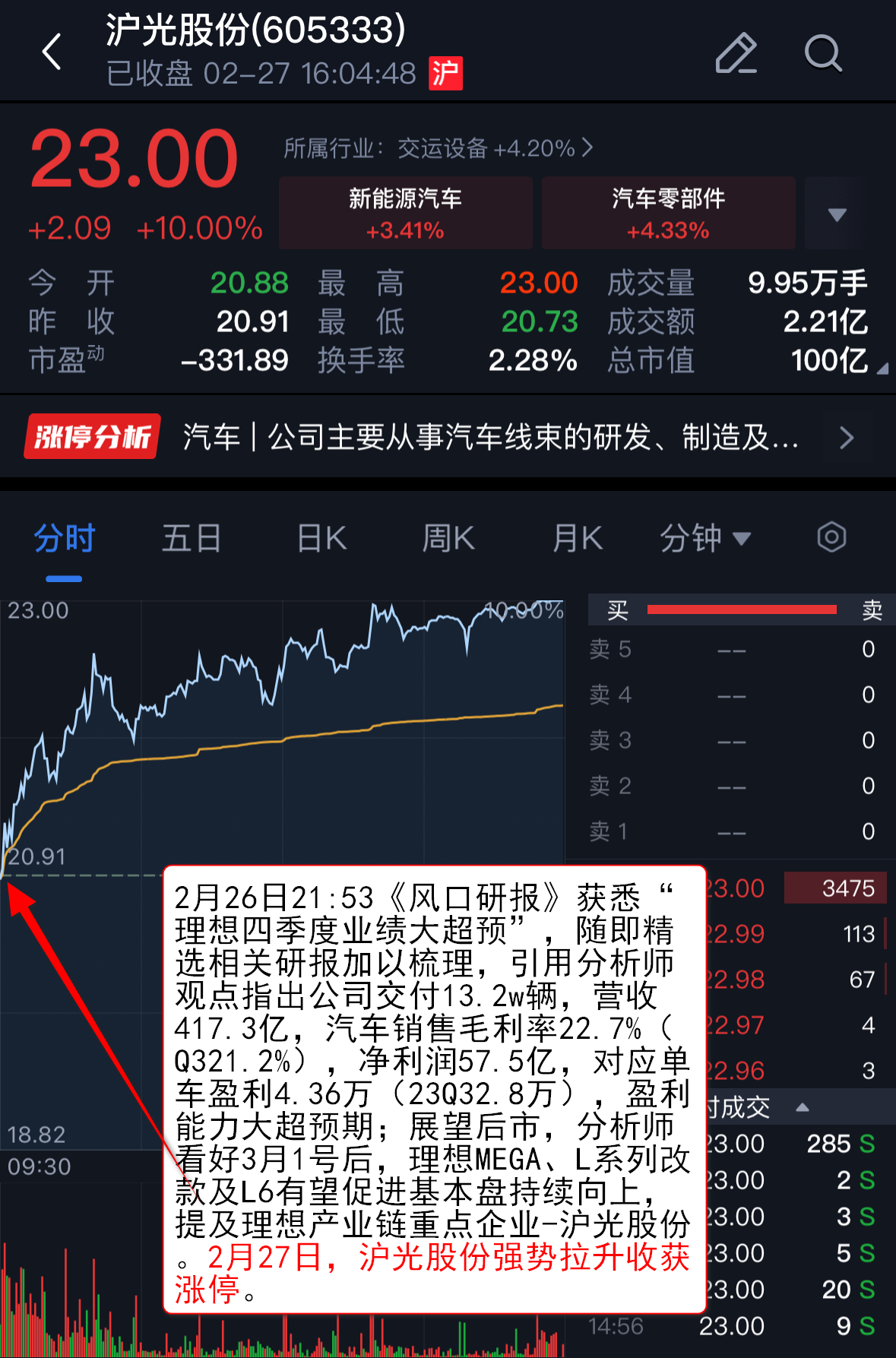Image resolution: width=896 pixels, height=1358 pixels.
Task: Switch to the 月K chart tab
Action: 578,539
